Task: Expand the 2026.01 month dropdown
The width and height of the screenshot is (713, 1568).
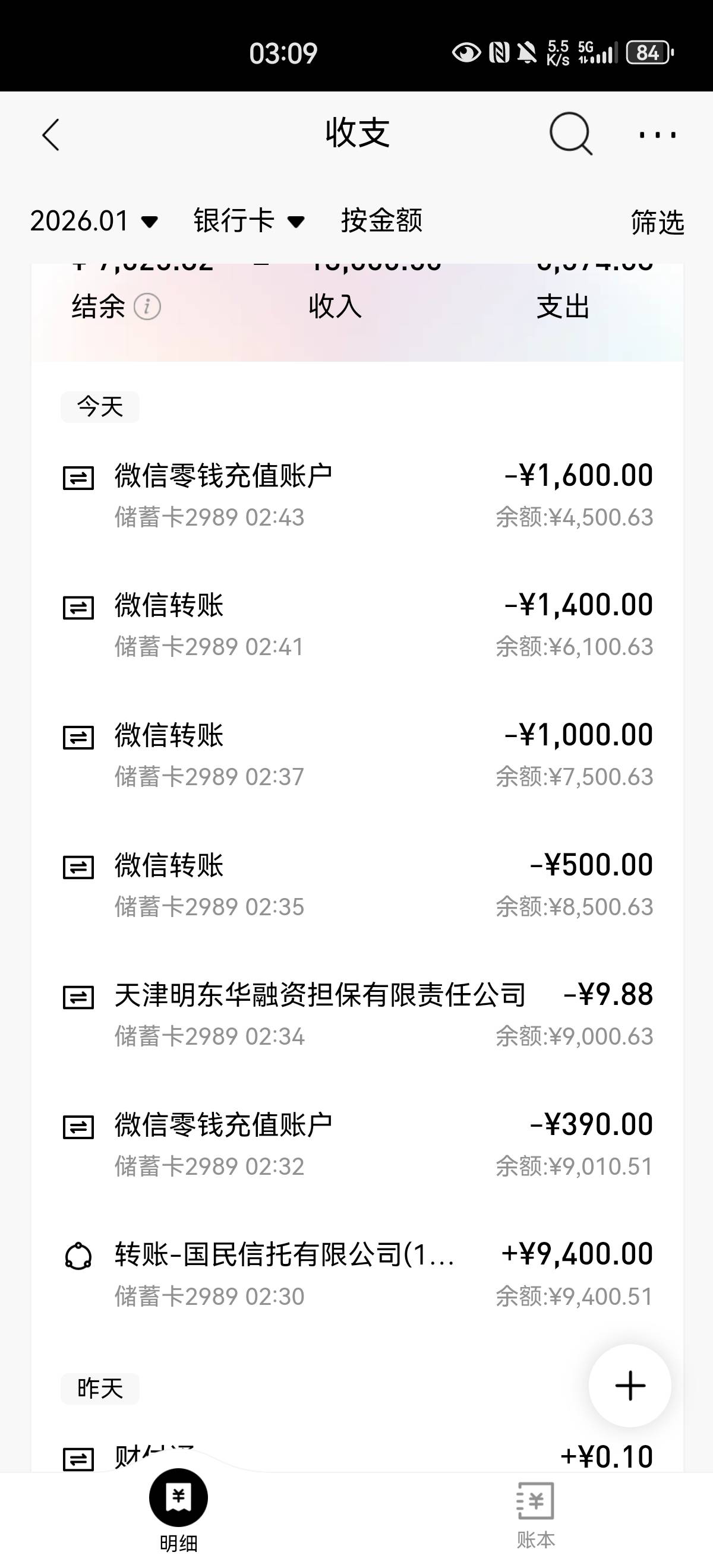Action: pyautogui.click(x=94, y=221)
